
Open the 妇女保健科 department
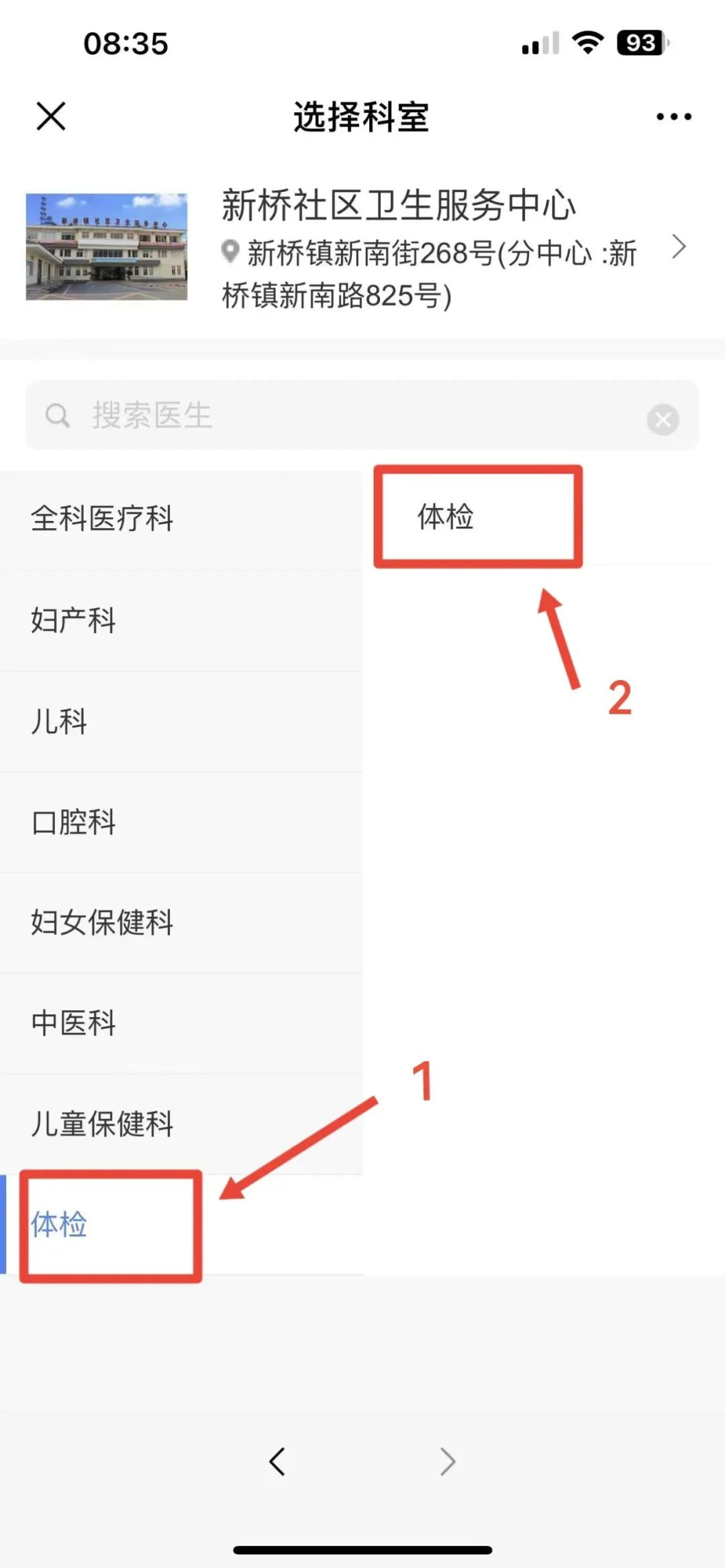181,922
